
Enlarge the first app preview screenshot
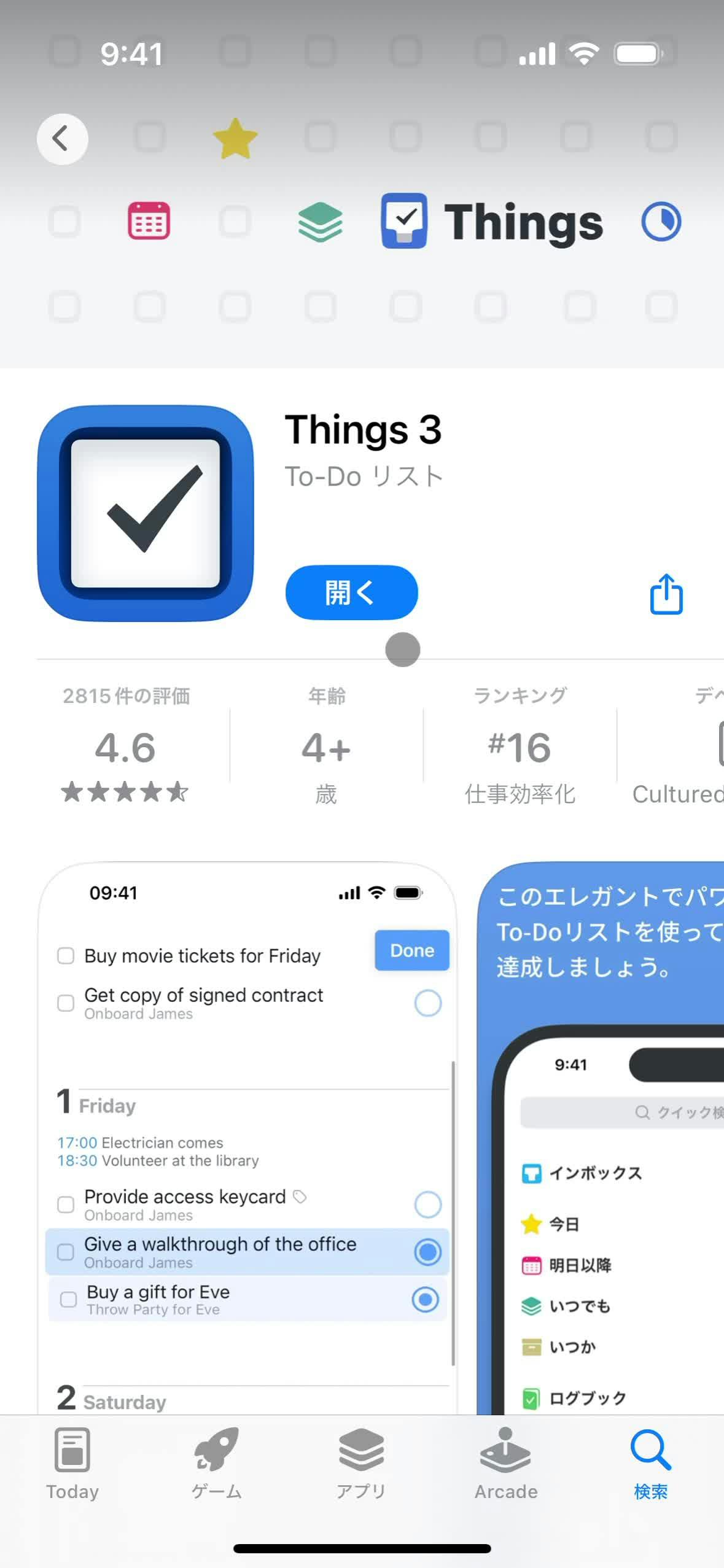[x=247, y=1136]
